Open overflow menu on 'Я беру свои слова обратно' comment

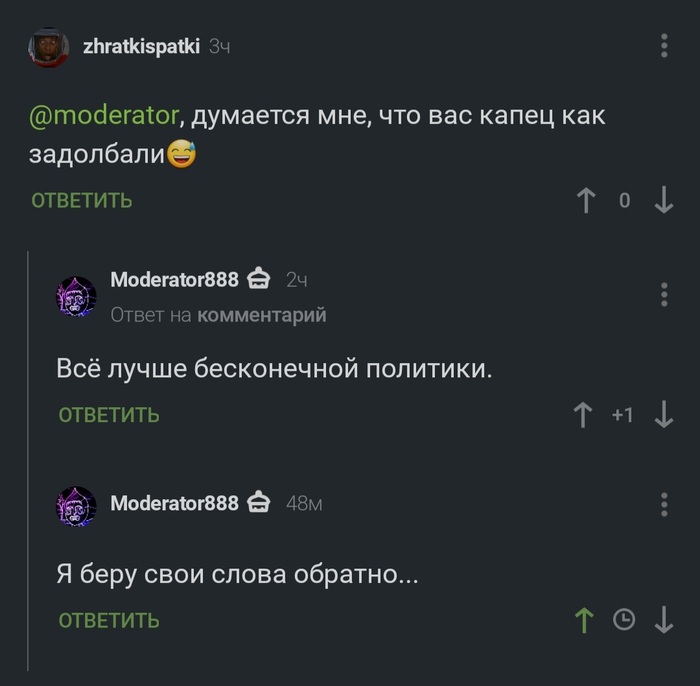pyautogui.click(x=664, y=503)
